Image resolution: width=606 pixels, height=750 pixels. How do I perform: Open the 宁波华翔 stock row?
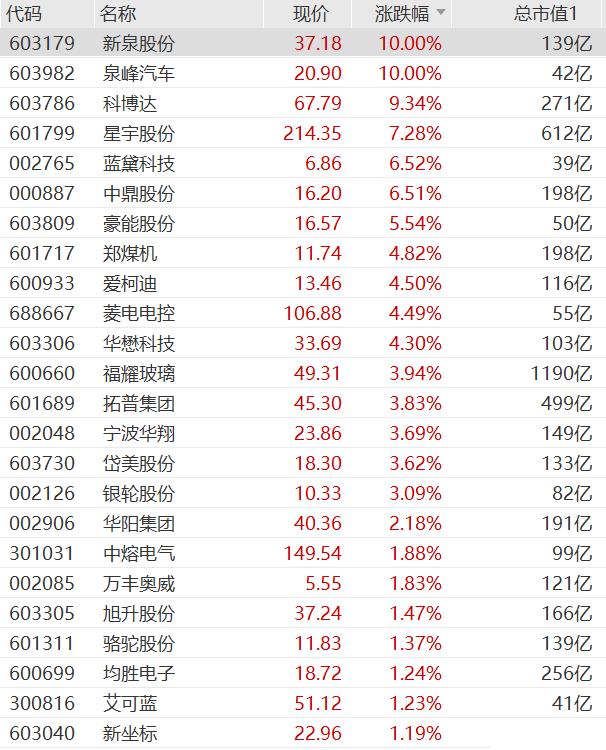pyautogui.click(x=138, y=433)
